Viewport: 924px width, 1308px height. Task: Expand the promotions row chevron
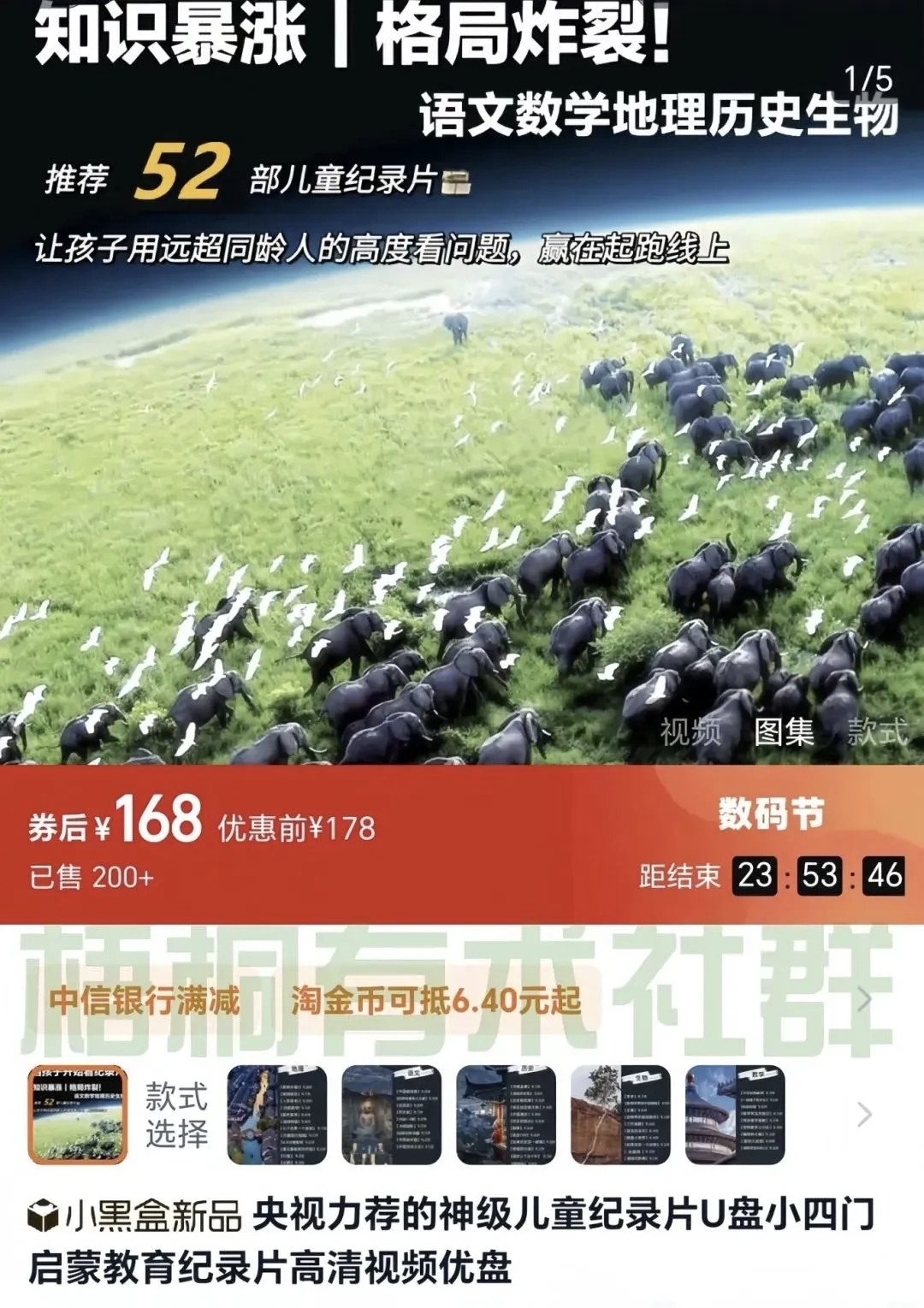coord(864,1000)
